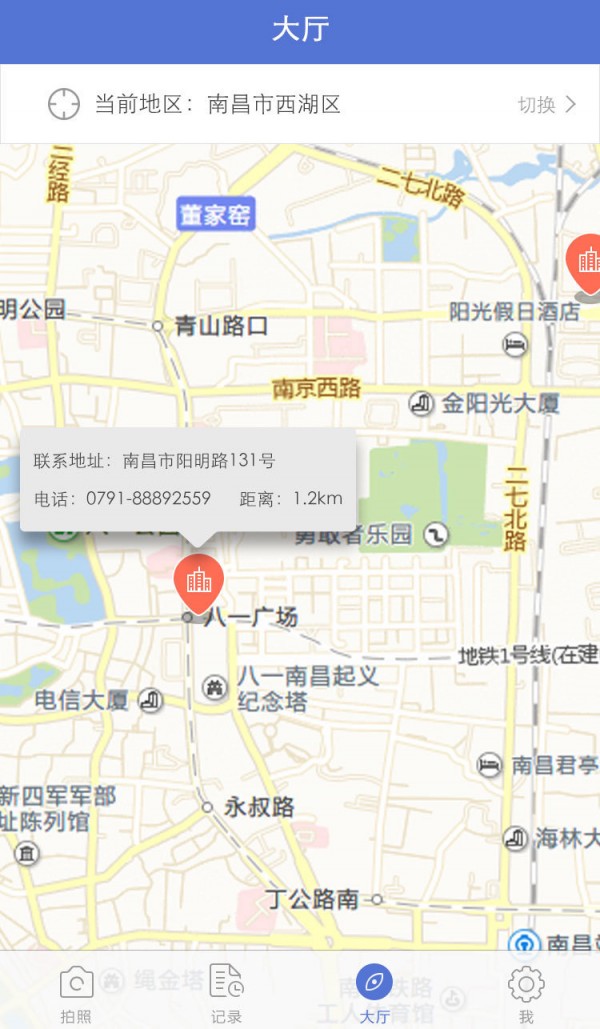This screenshot has height=1029, width=600.
Task: Go to the 我 settings tab
Action: click(525, 993)
